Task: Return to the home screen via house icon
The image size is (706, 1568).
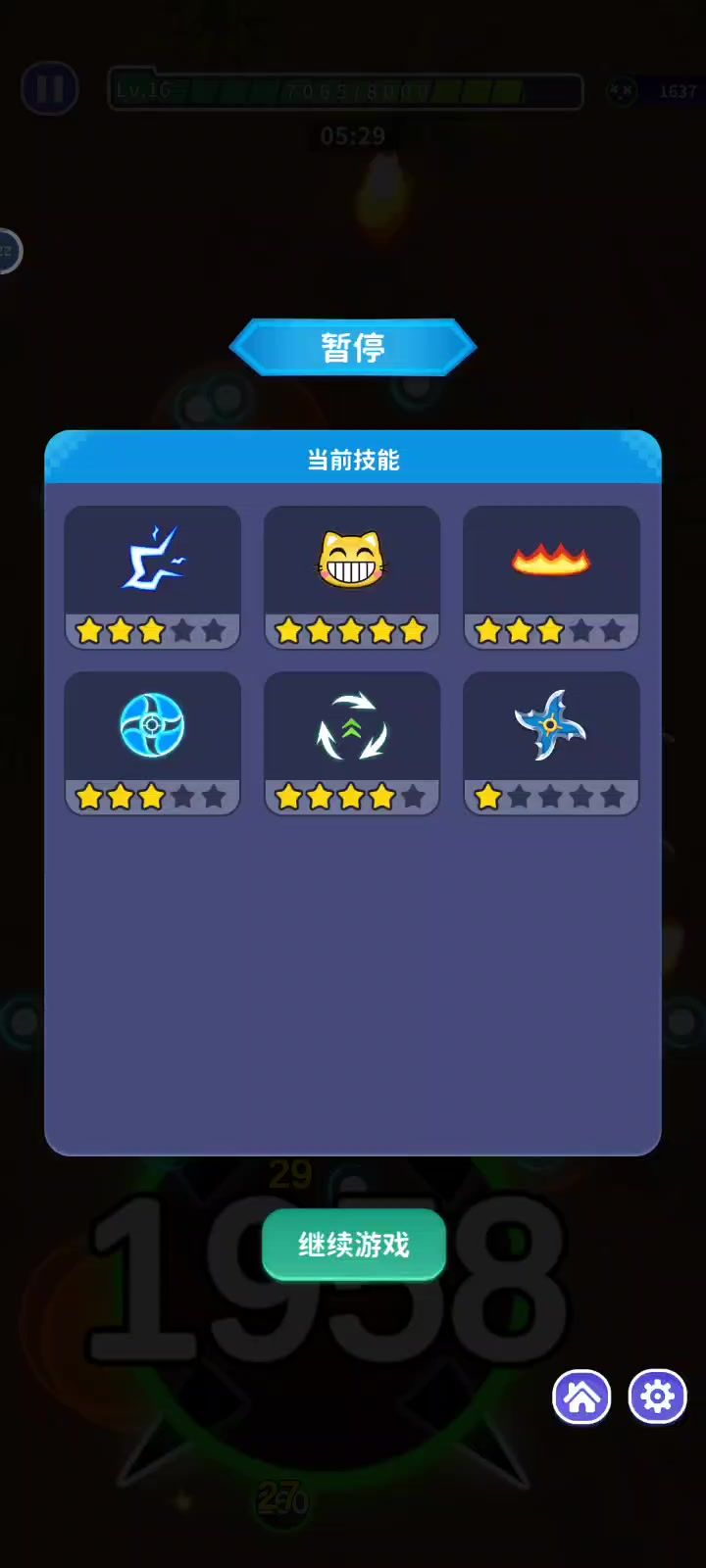Action: coord(581,1396)
